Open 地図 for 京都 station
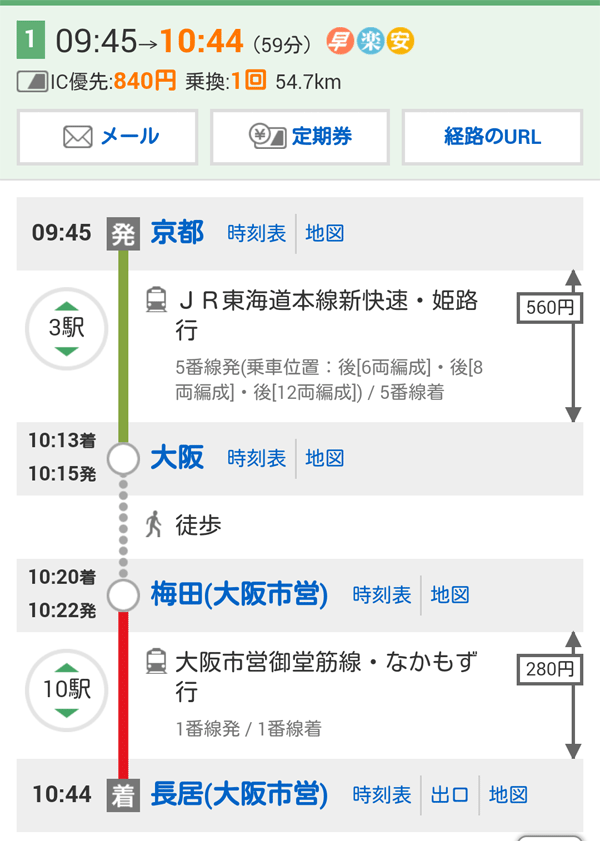 [x=325, y=233]
